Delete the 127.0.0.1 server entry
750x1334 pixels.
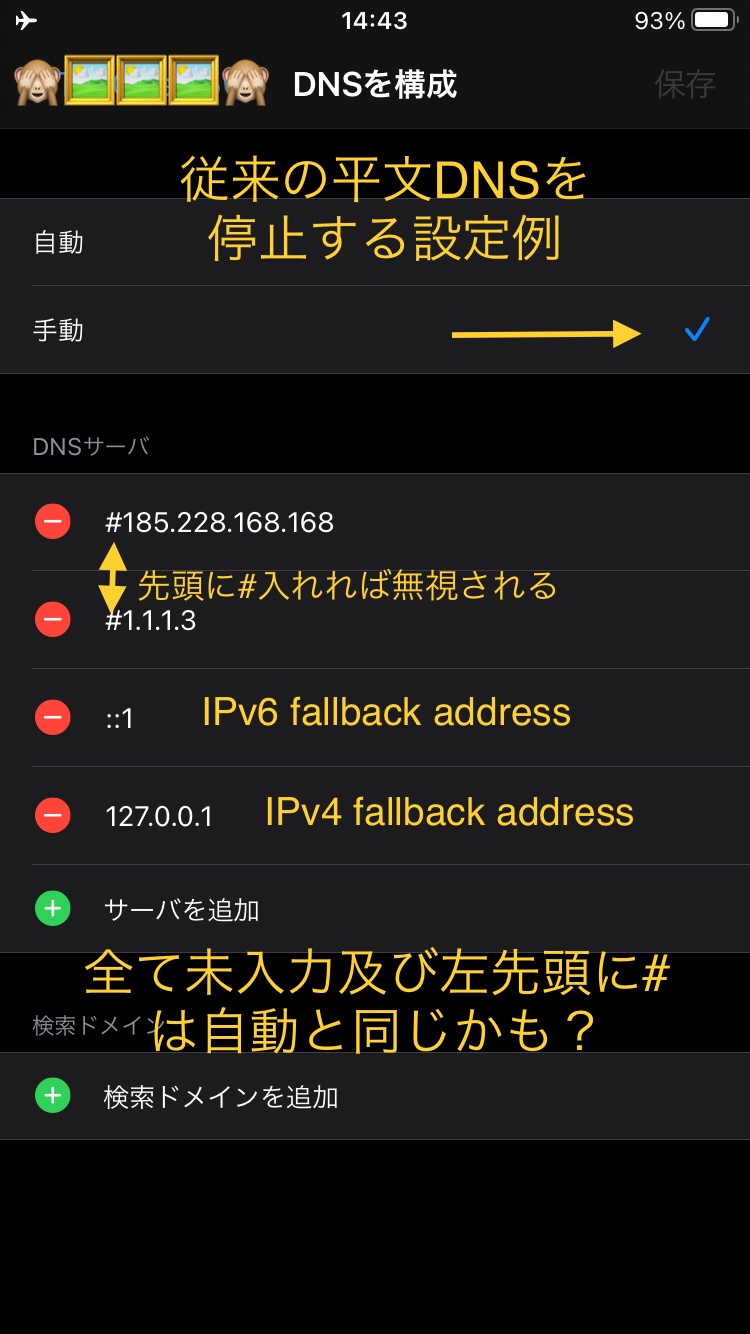click(x=53, y=816)
